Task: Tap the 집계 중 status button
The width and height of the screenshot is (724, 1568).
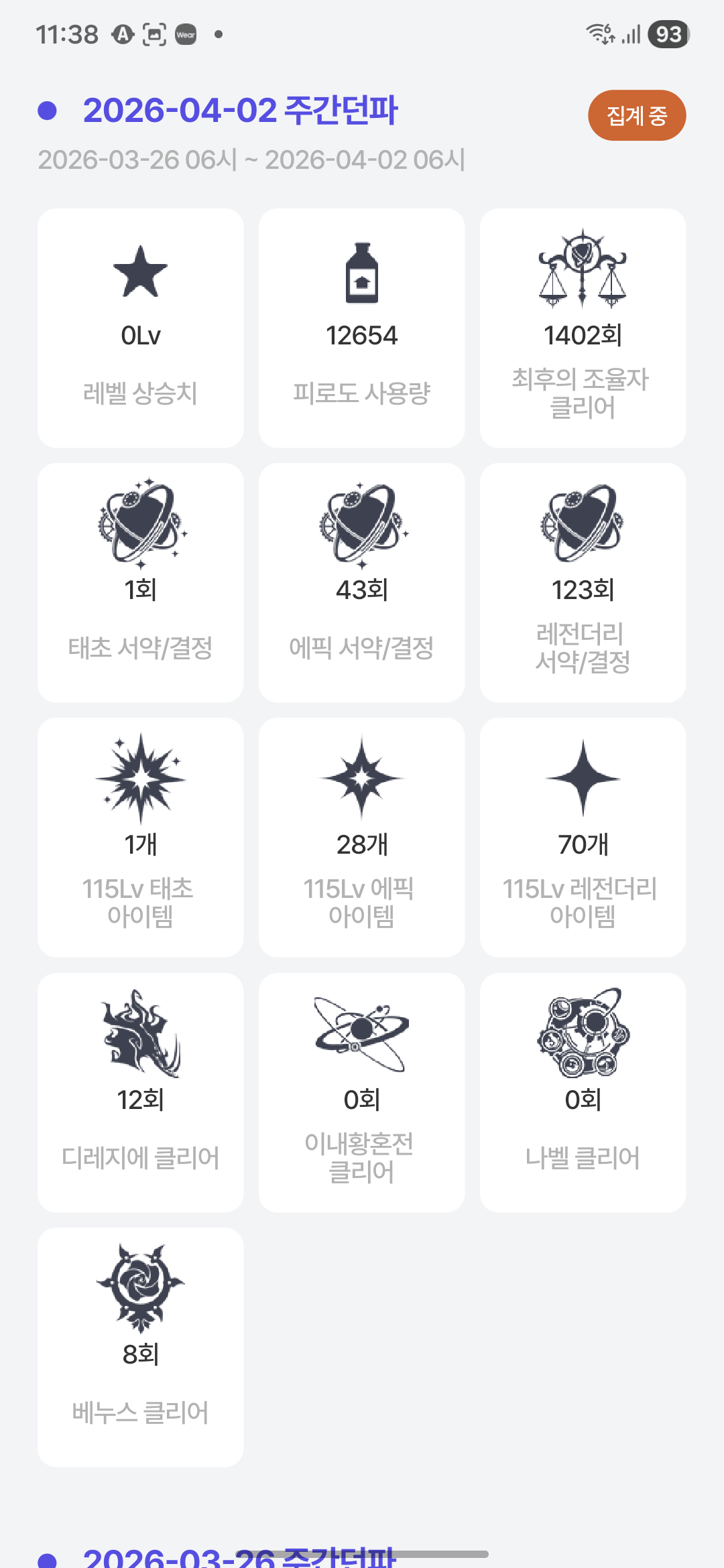Action: pyautogui.click(x=636, y=115)
